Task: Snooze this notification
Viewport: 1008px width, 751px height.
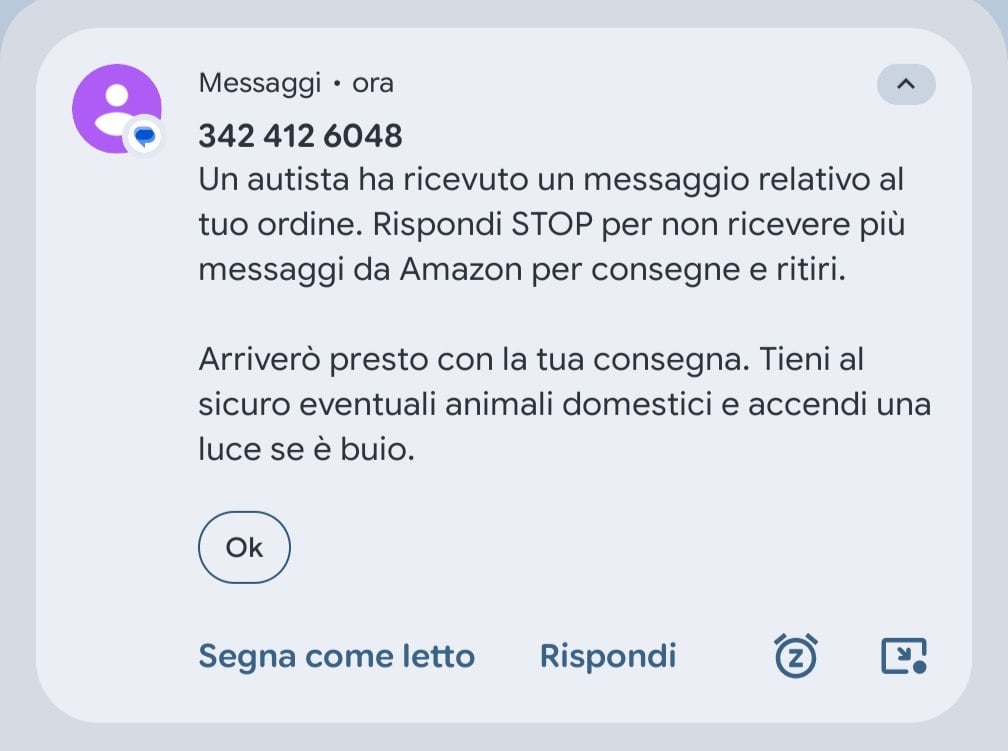Action: coord(796,656)
